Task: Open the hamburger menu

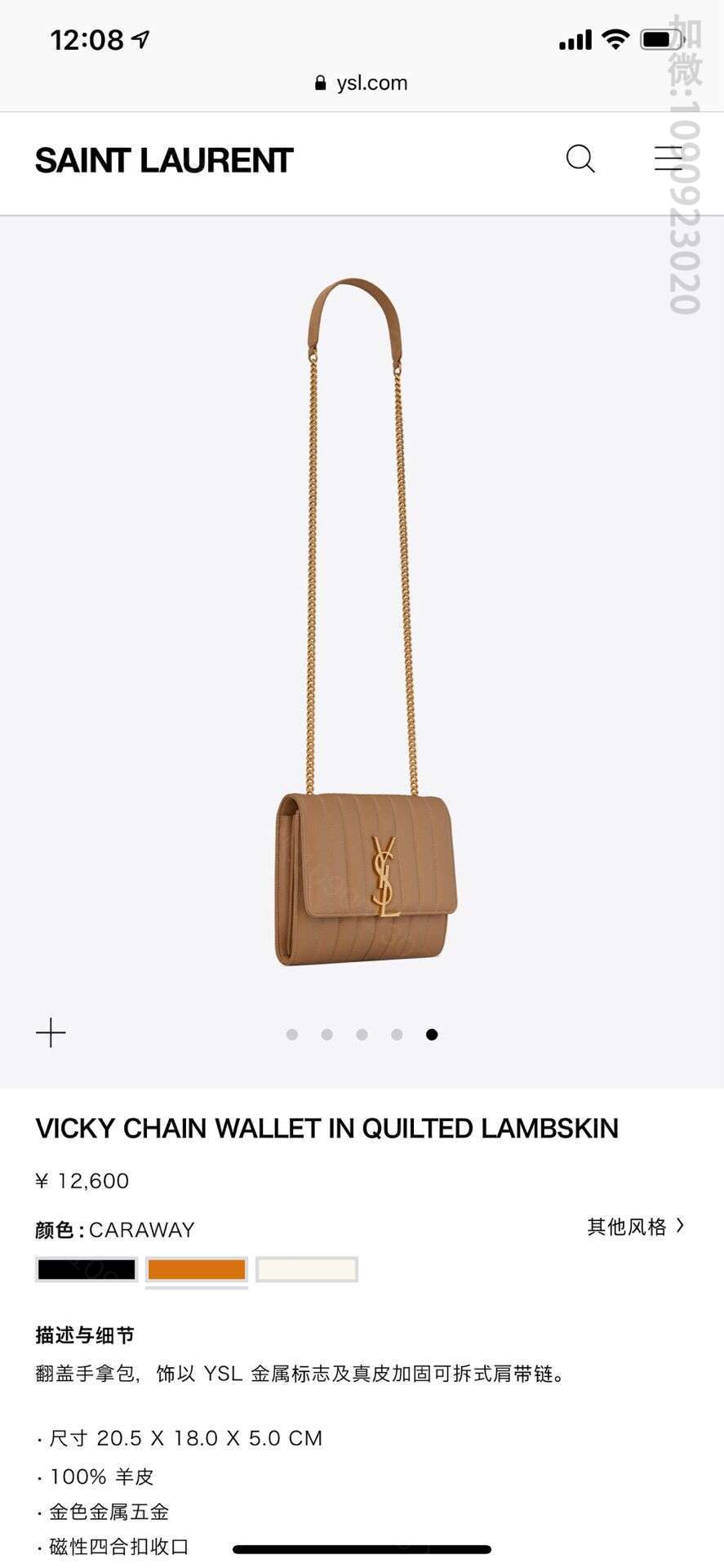Action: coord(668,159)
